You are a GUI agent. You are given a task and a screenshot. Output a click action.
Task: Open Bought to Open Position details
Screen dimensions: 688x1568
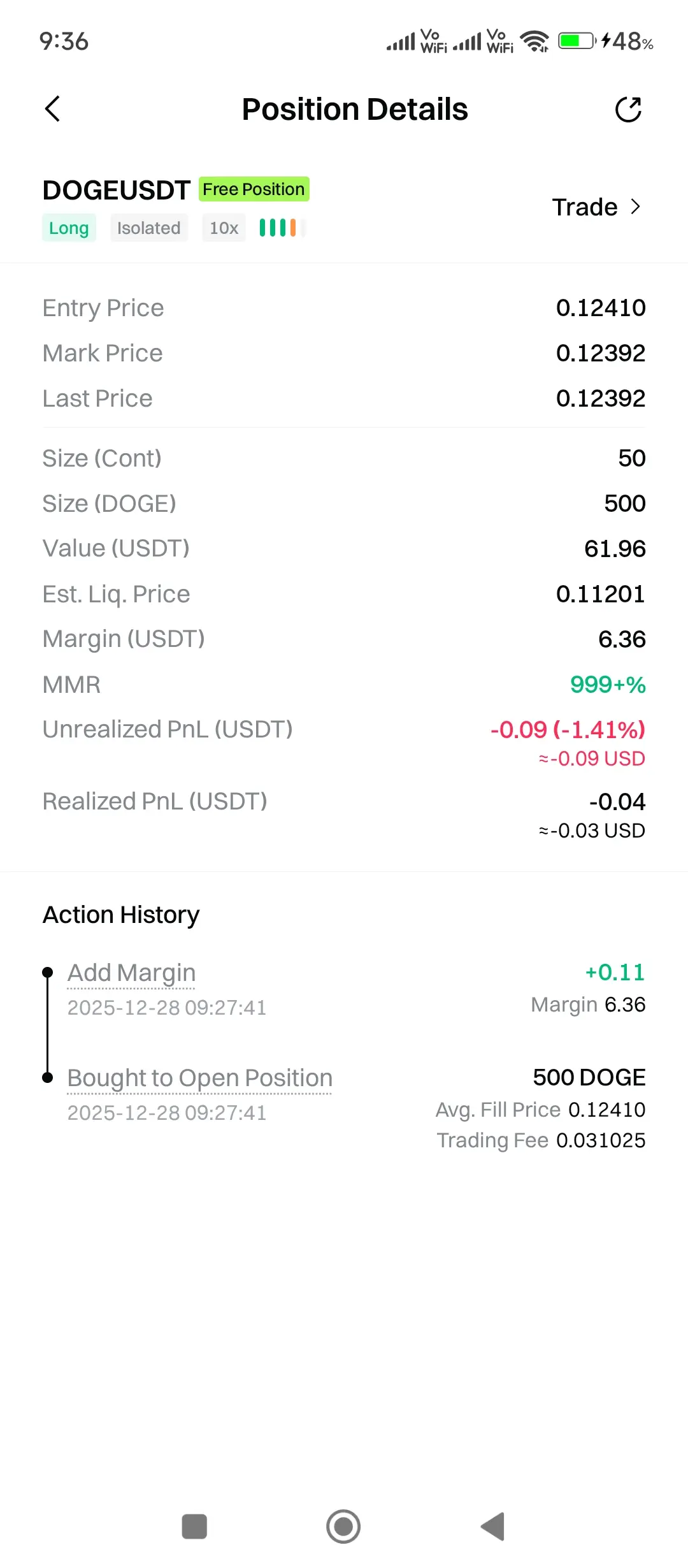point(200,1078)
